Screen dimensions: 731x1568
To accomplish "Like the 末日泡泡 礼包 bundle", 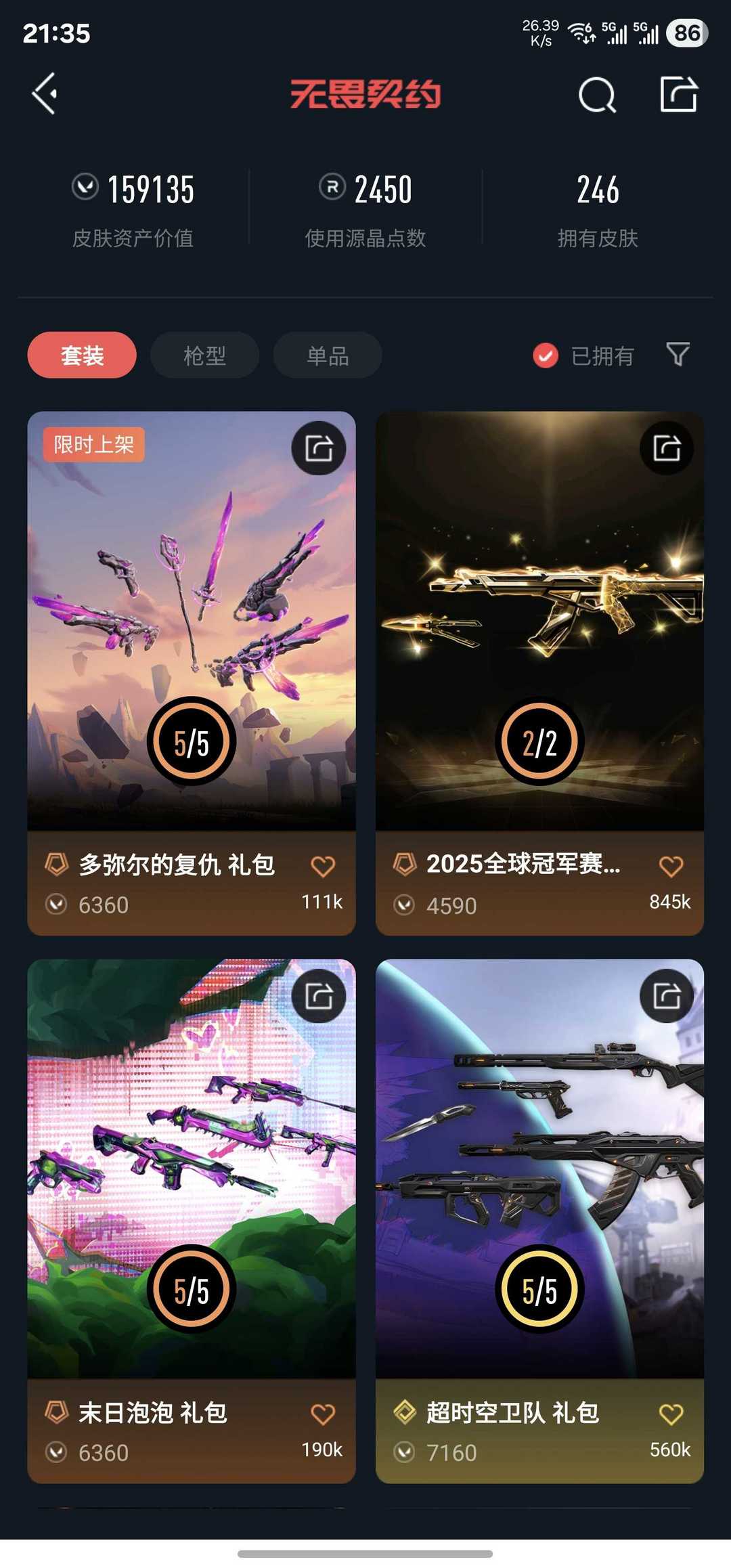I will (x=323, y=1414).
